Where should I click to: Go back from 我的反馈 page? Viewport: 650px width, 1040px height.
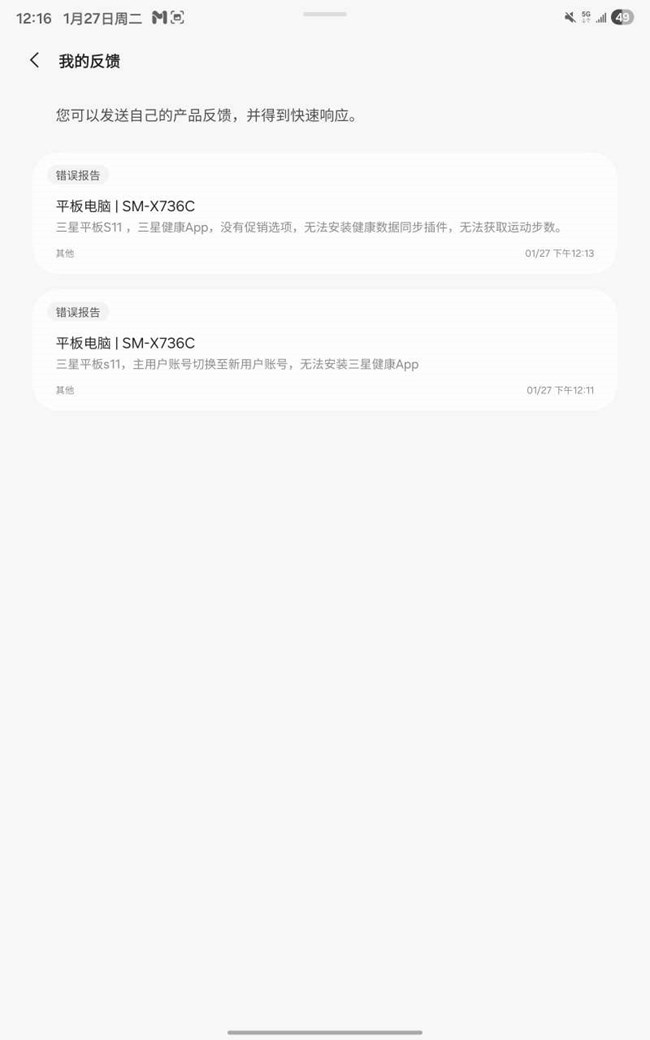coord(35,61)
